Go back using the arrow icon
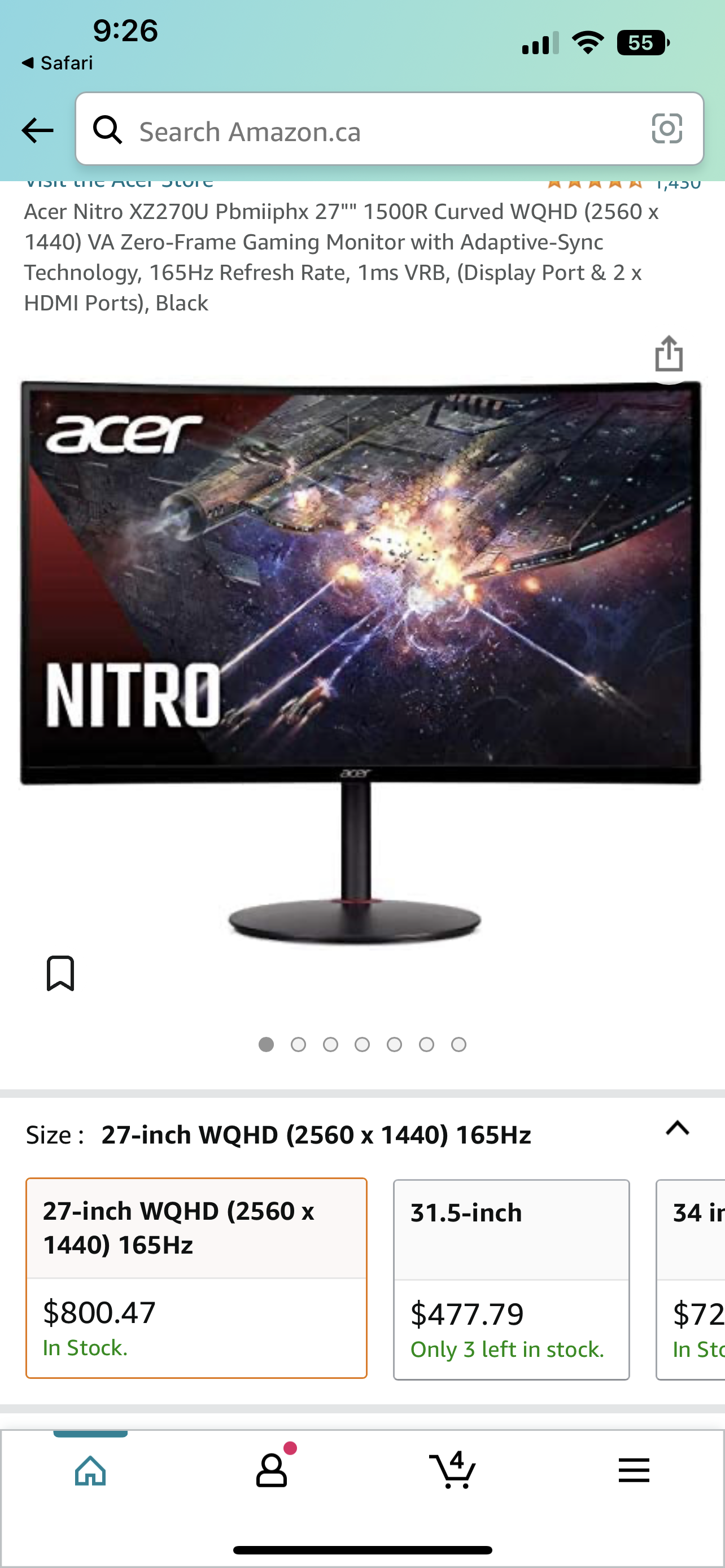The width and height of the screenshot is (725, 1568). click(x=37, y=130)
